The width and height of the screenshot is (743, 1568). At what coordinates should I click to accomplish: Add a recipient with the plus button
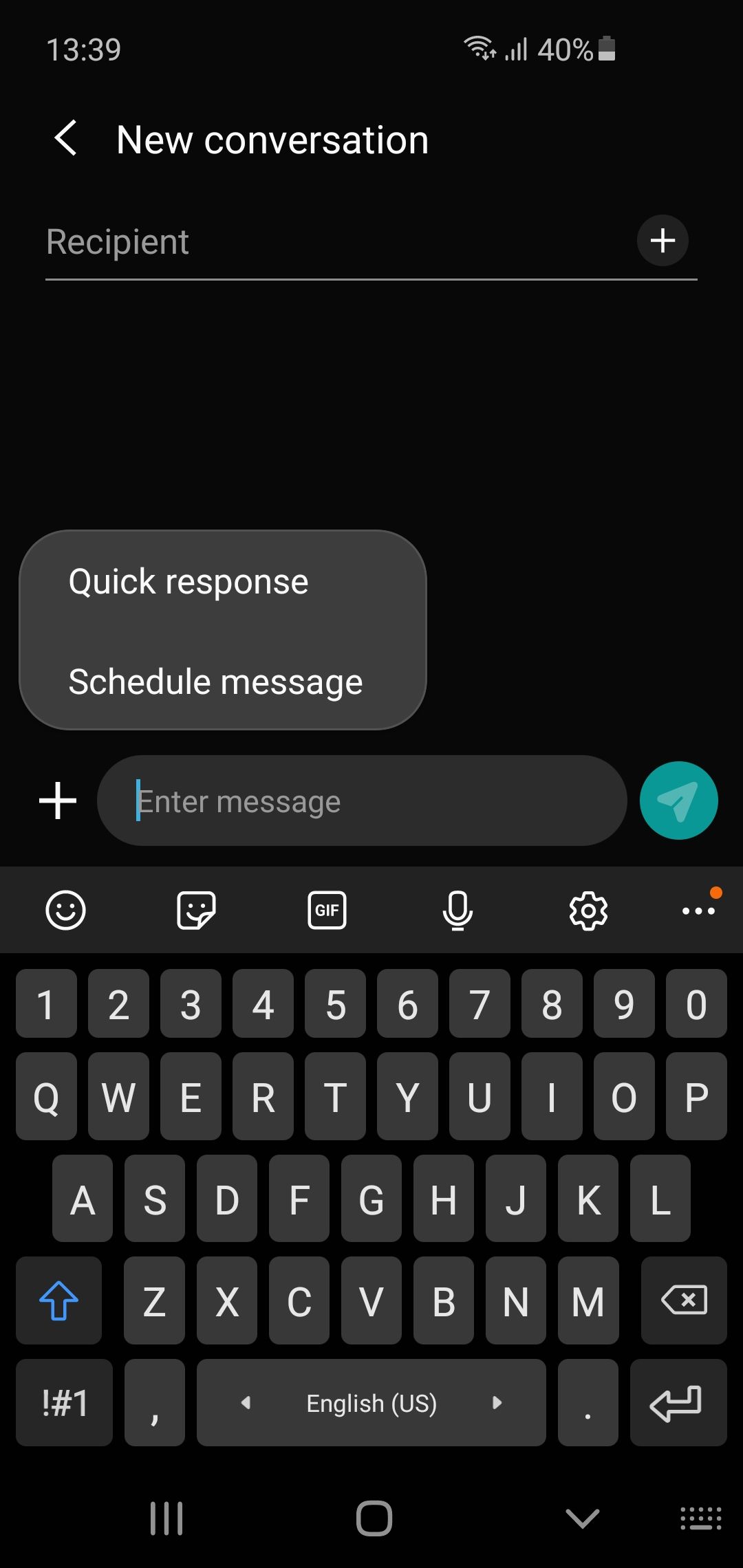point(662,241)
